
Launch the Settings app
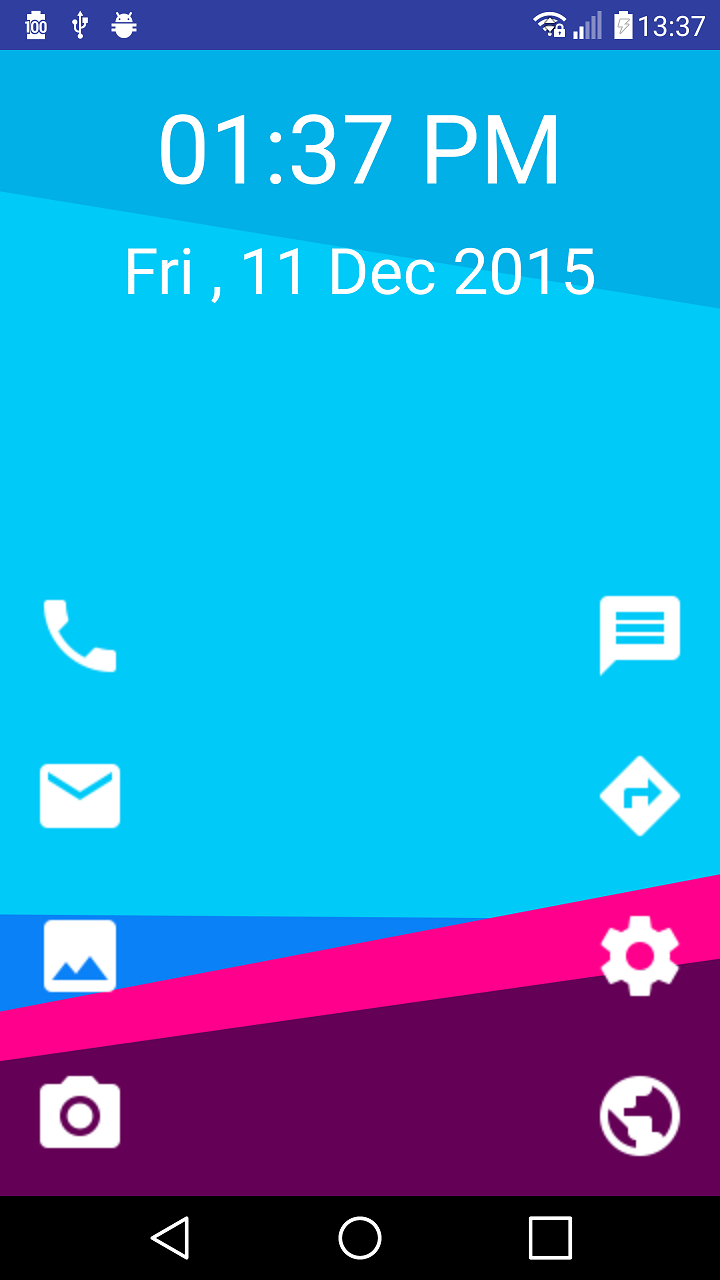pyautogui.click(x=640, y=955)
